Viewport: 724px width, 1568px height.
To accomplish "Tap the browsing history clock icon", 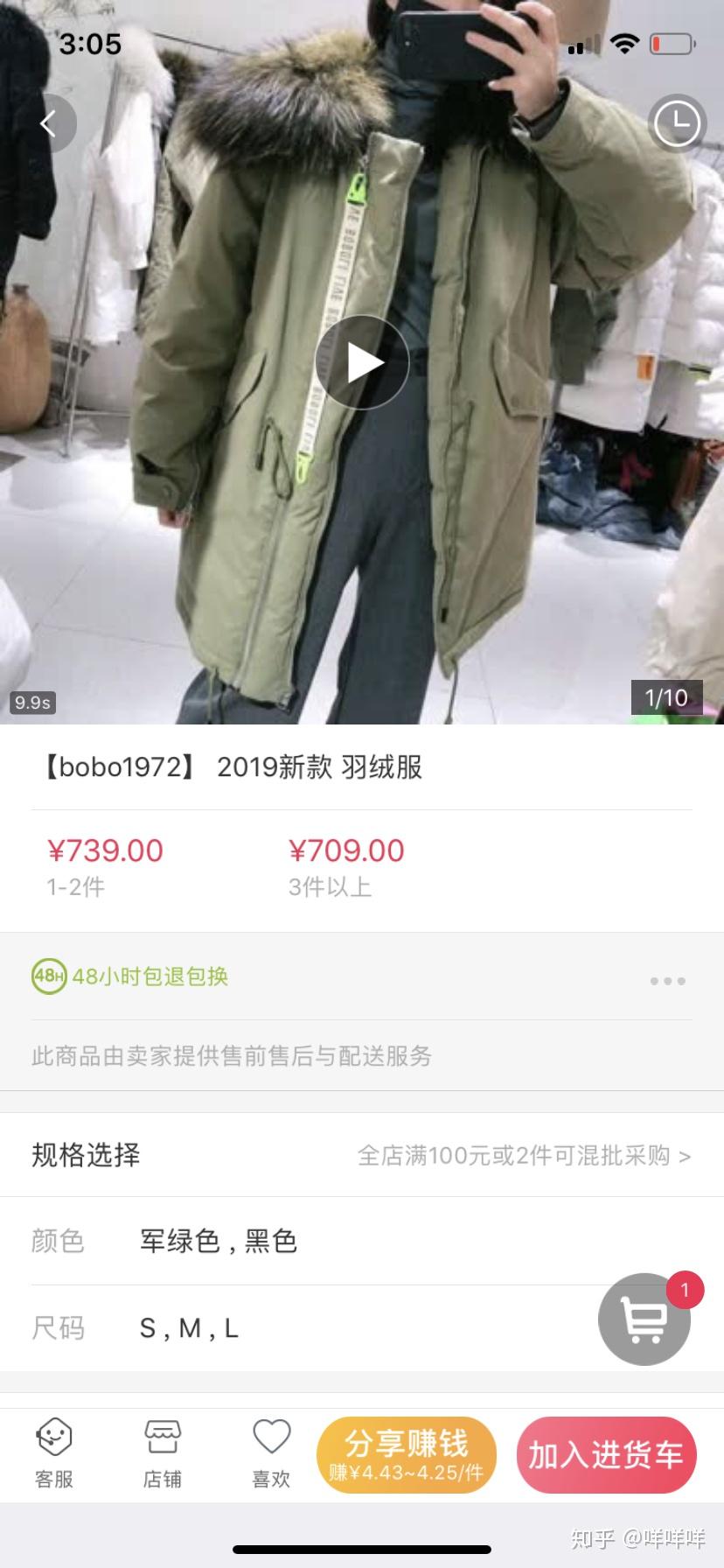I will pos(678,123).
